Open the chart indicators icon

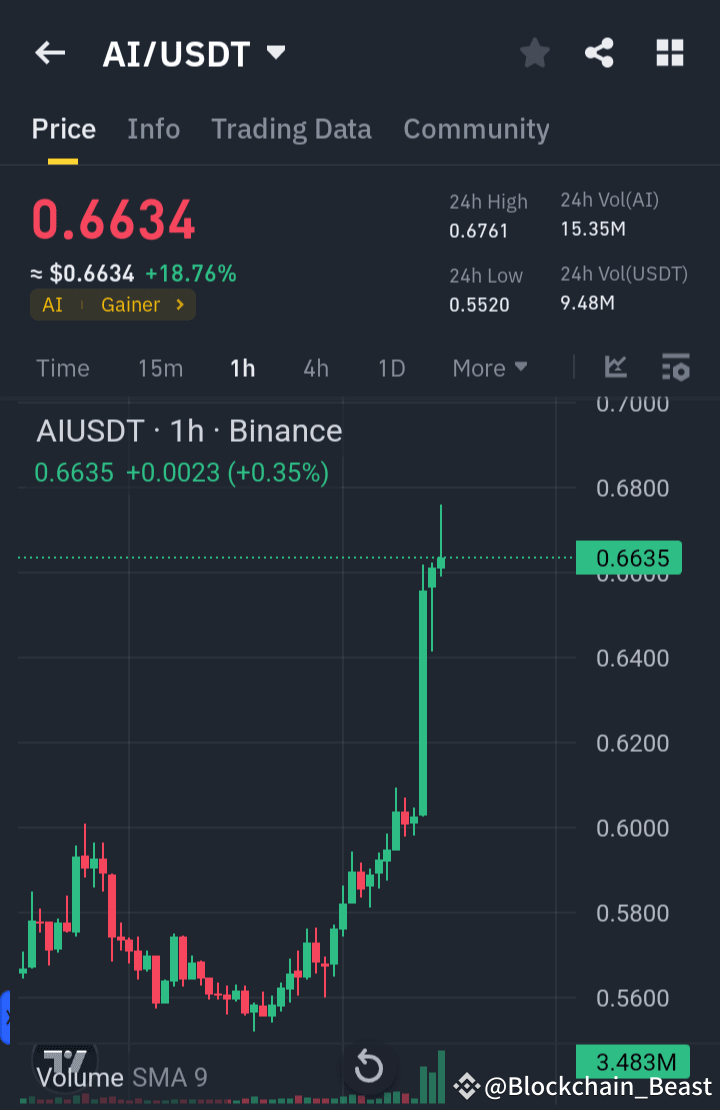pyautogui.click(x=615, y=368)
